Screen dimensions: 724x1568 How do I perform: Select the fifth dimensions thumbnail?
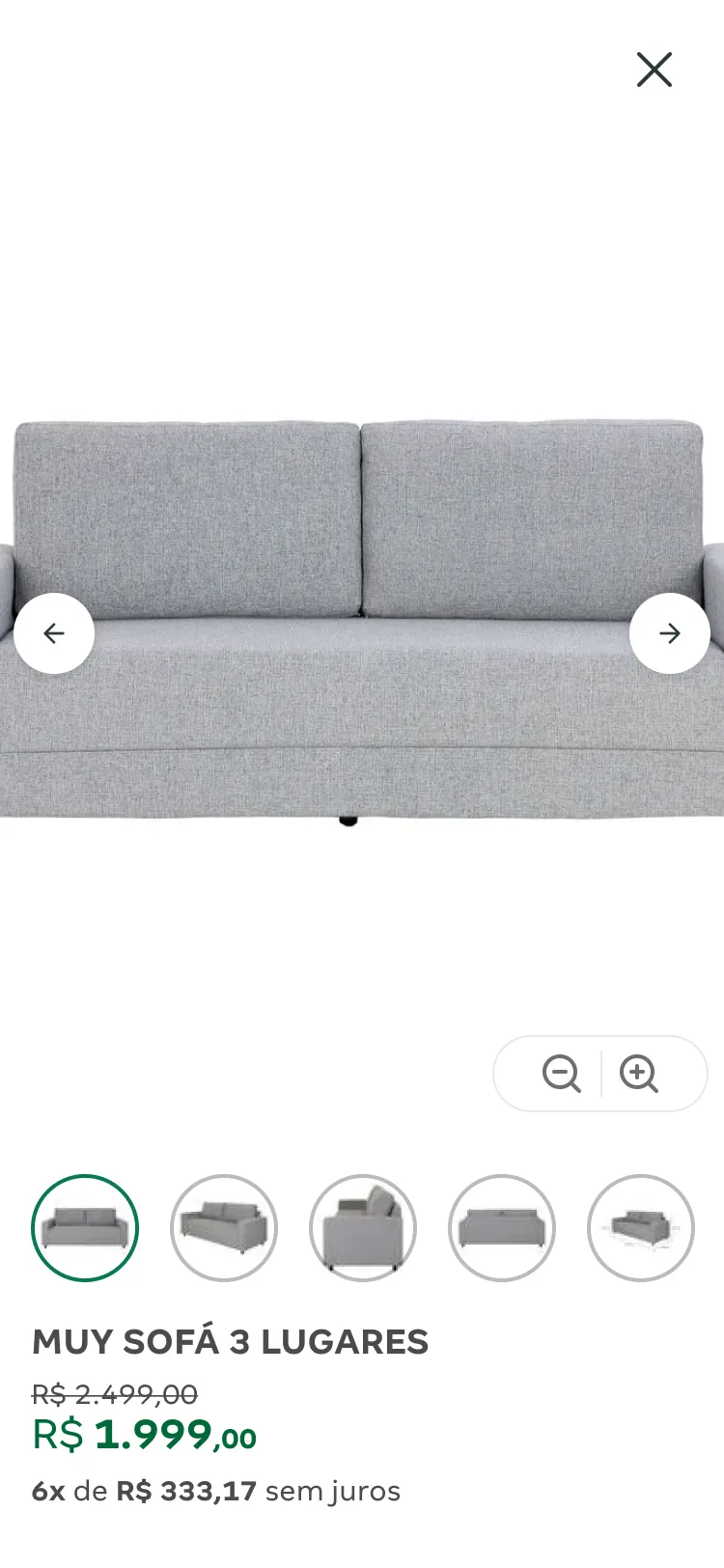point(640,1228)
